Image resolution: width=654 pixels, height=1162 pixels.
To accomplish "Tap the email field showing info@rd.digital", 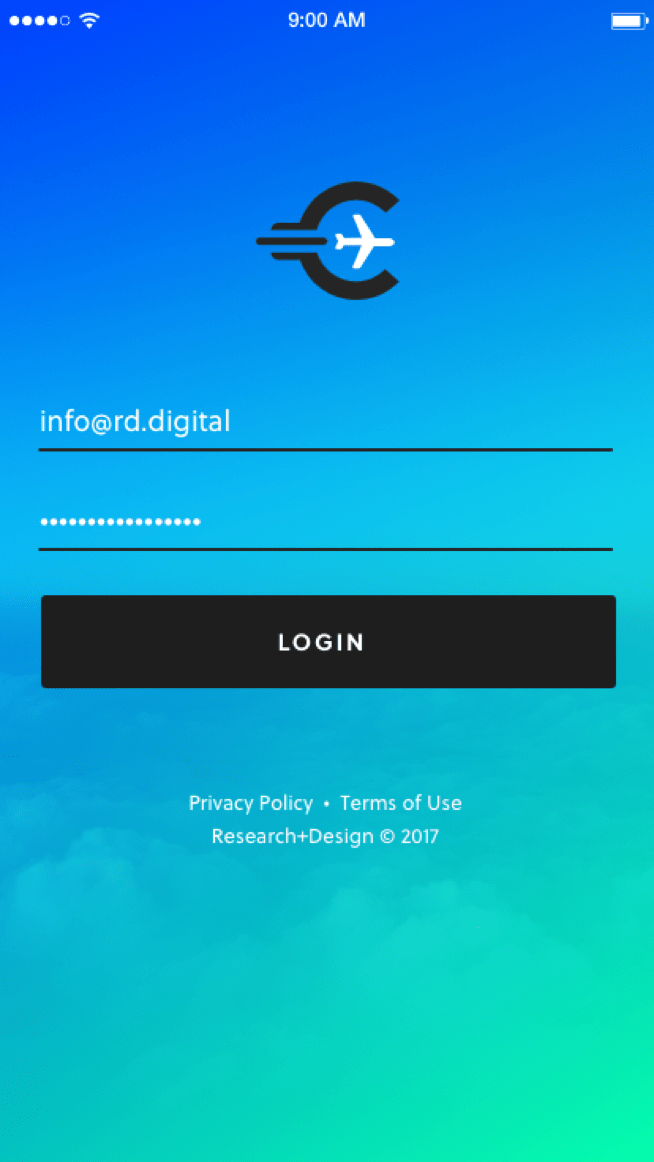I will click(x=325, y=422).
